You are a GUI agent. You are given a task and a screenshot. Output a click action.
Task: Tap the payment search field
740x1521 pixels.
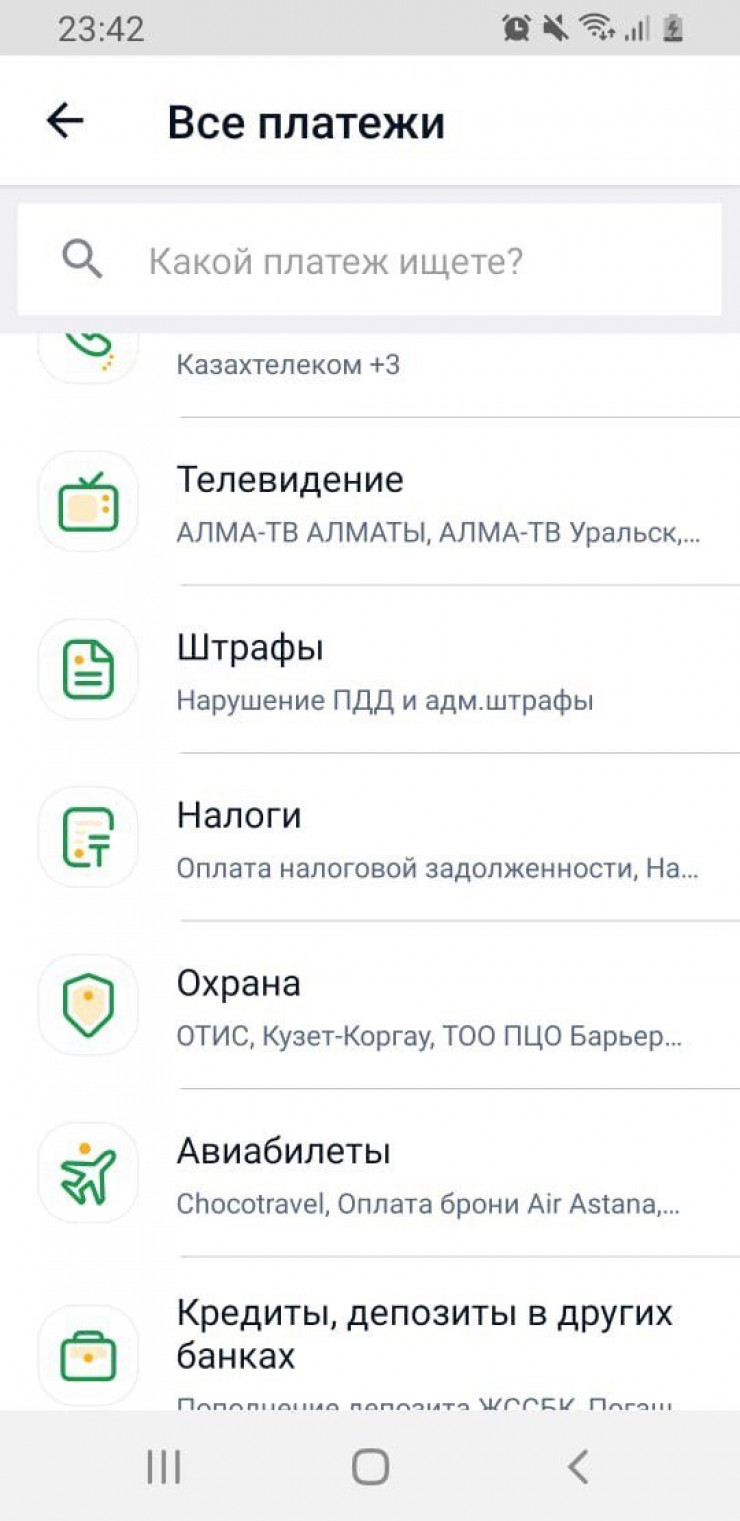pyautogui.click(x=370, y=261)
